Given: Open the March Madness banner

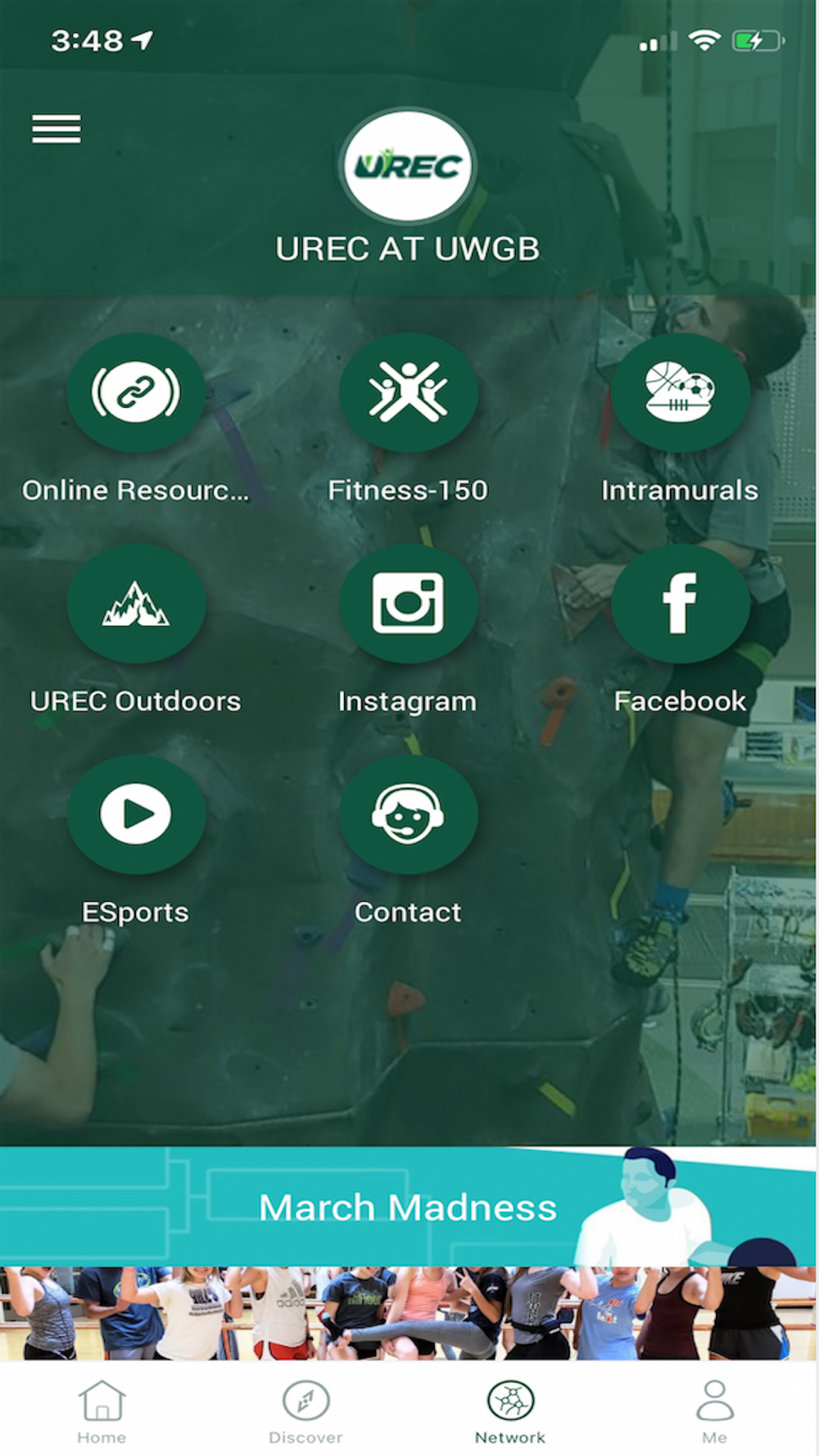Looking at the screenshot, I should point(408,1206).
